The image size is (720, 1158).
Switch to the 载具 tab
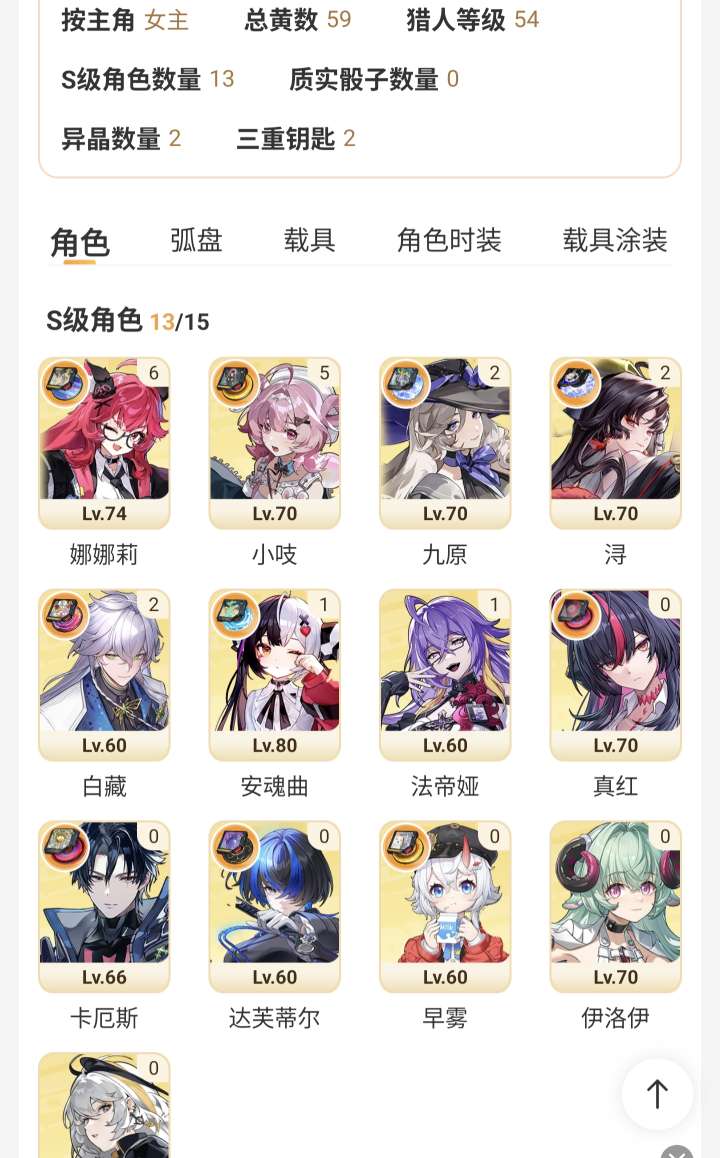309,240
